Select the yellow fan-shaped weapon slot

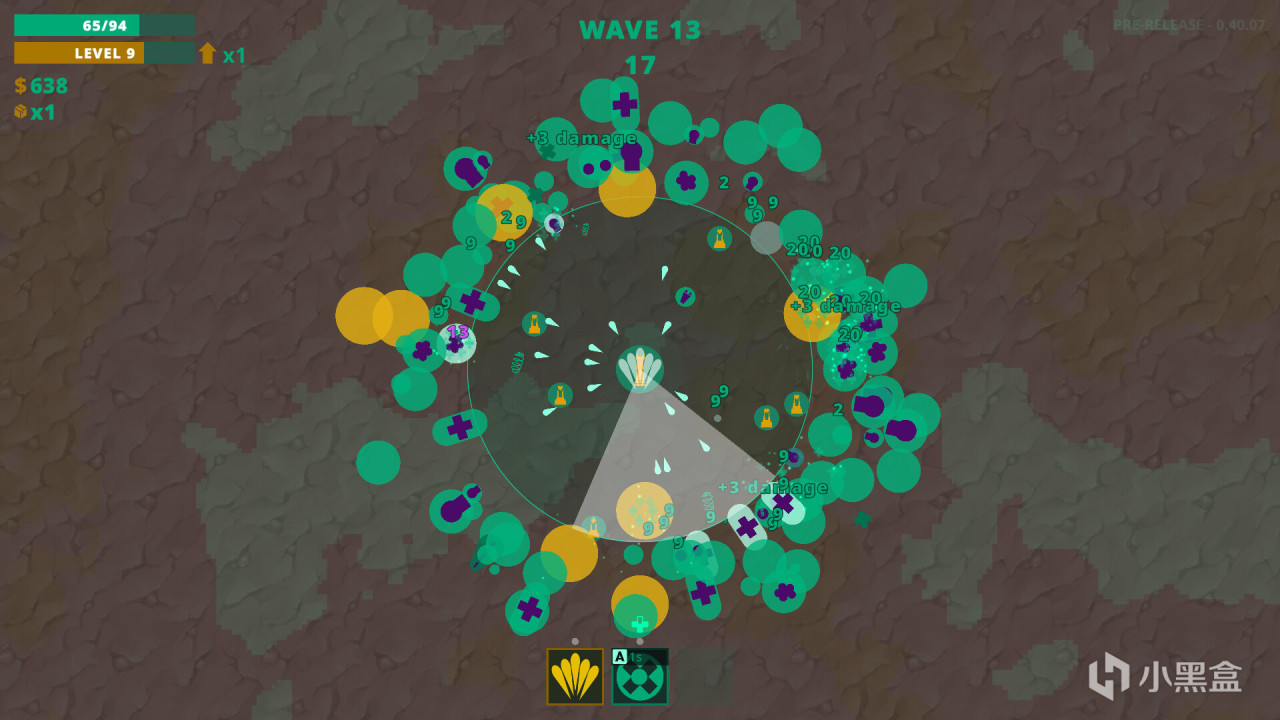(575, 677)
